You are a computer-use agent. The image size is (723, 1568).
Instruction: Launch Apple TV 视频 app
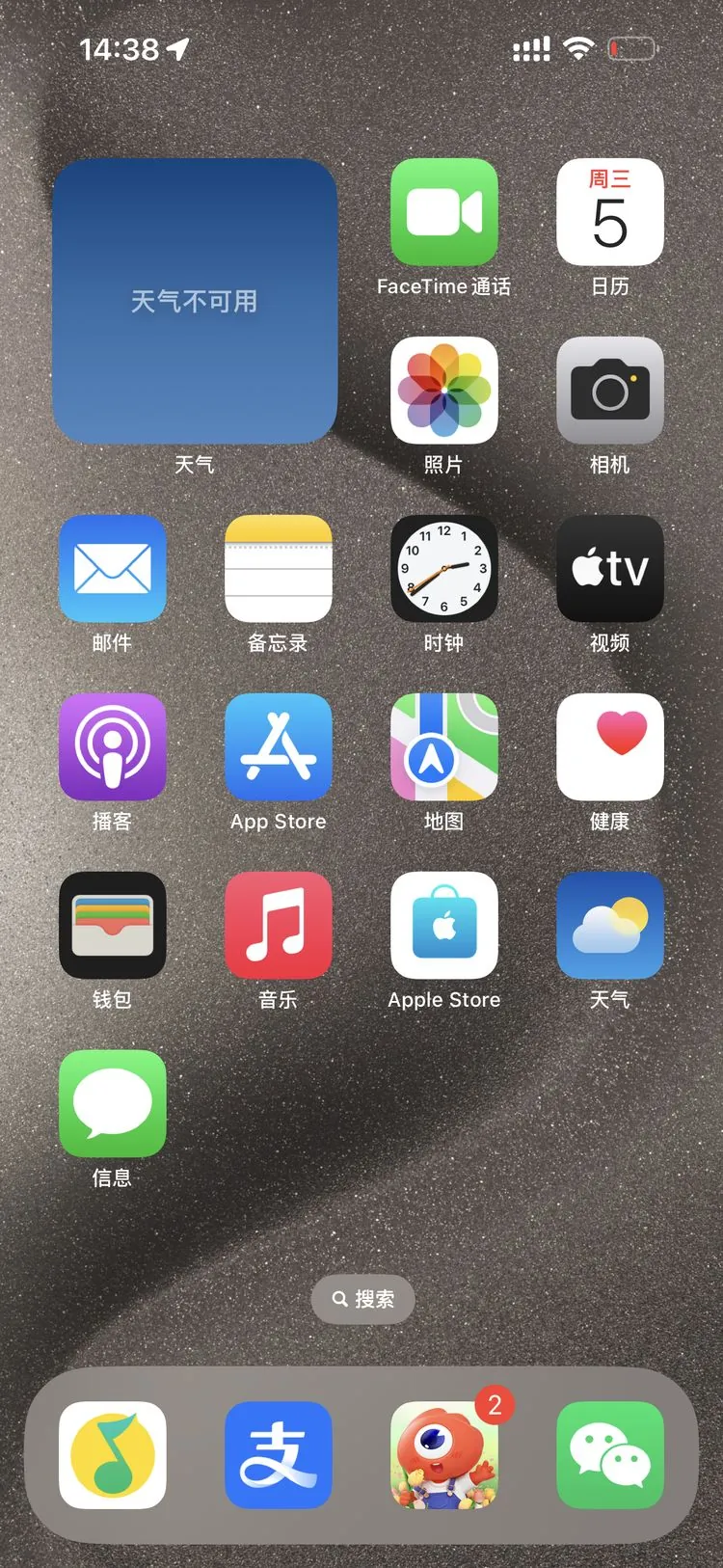tap(609, 569)
